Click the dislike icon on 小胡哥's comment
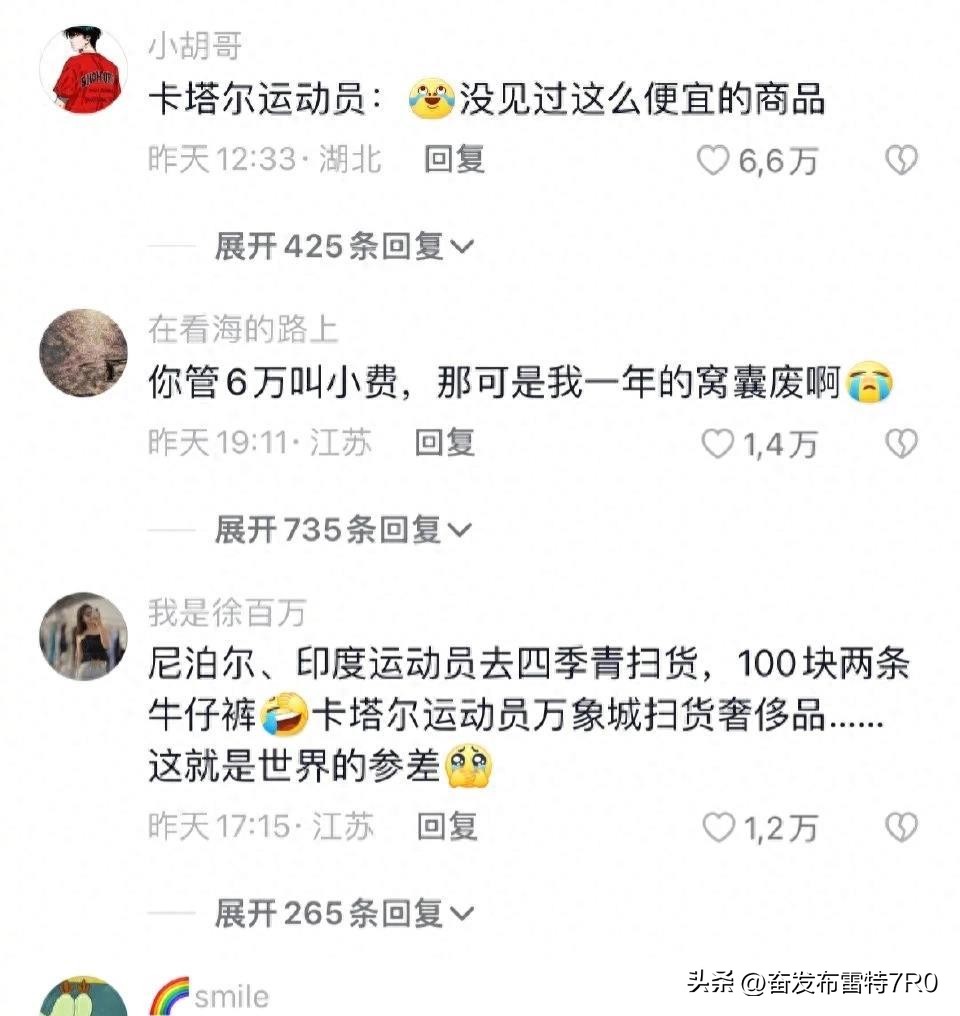This screenshot has height=1016, width=960. coord(903,160)
